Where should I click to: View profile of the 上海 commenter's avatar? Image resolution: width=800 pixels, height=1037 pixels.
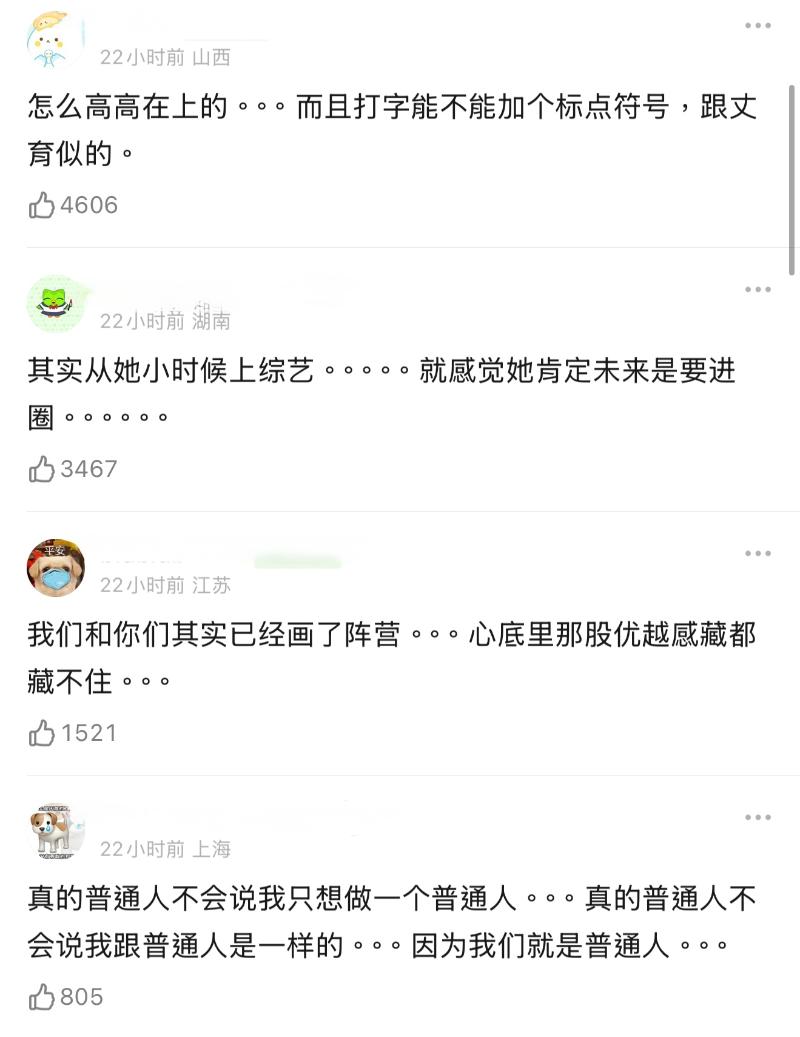click(56, 830)
